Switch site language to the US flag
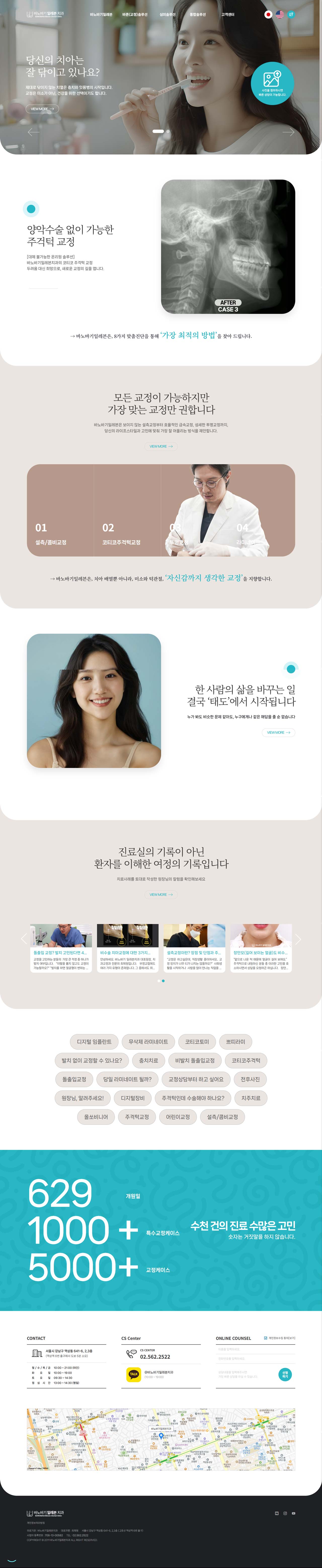This screenshot has height=1568, width=322. tap(280, 14)
